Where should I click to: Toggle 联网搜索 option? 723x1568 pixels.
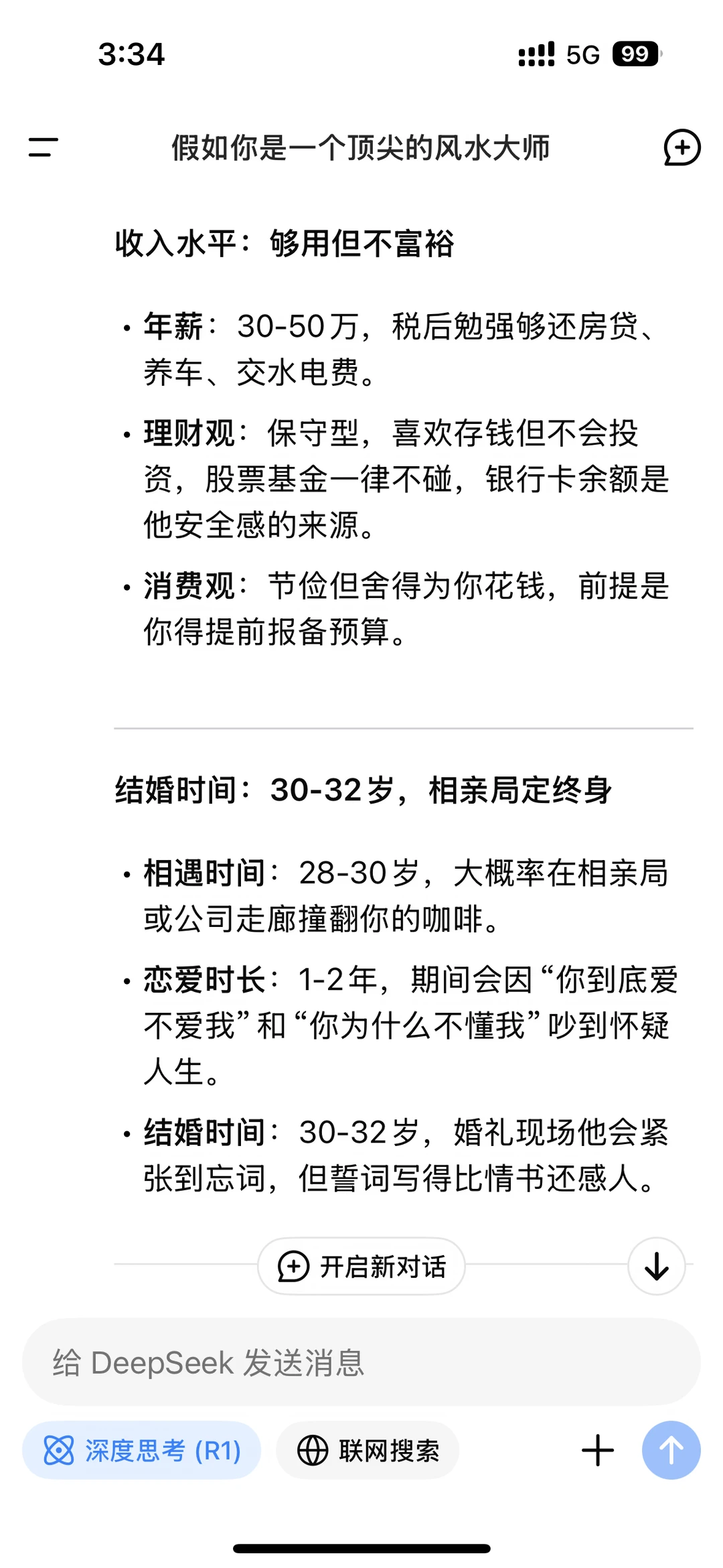pyautogui.click(x=368, y=1451)
